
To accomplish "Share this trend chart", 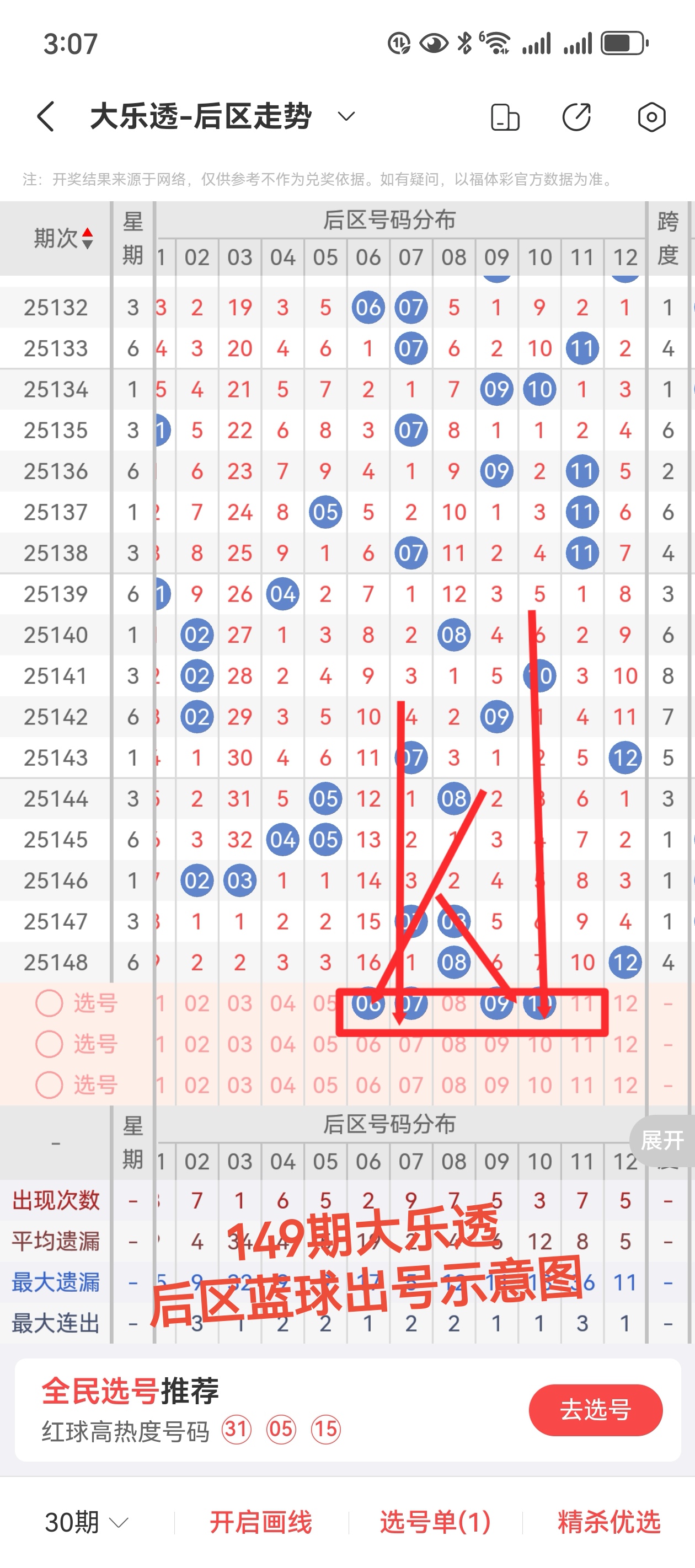I will point(576,117).
